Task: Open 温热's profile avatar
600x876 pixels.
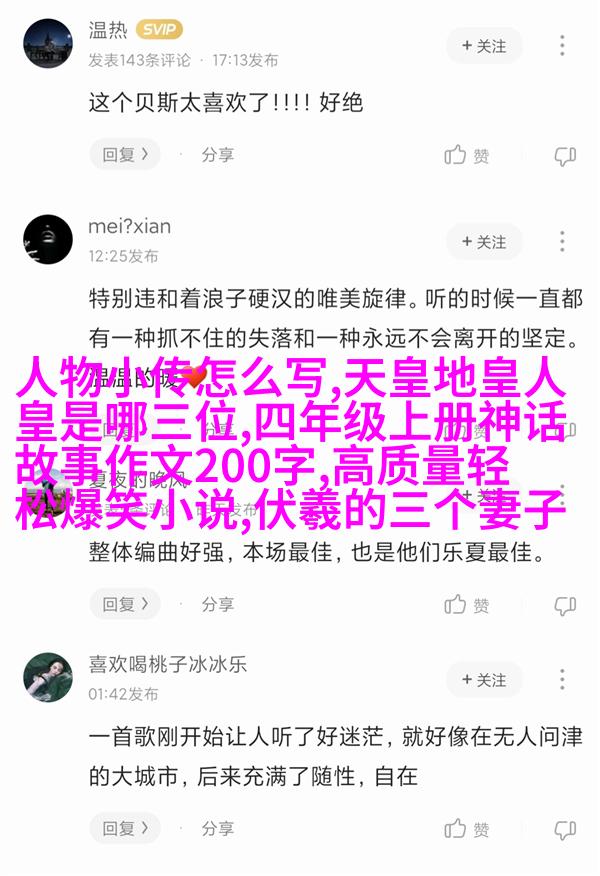Action: coord(48,45)
